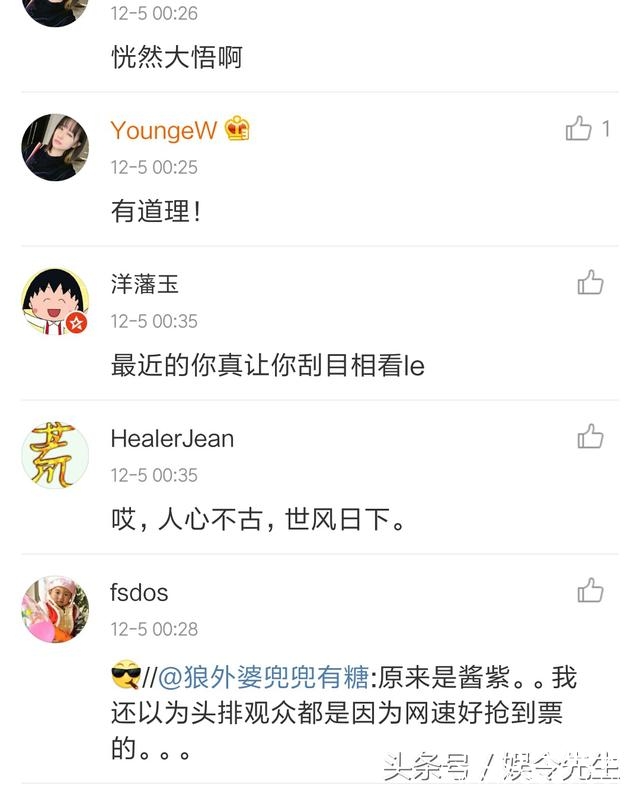Screen dimensions: 640x793
Task: Like HealerJean's comment
Action: click(x=590, y=437)
